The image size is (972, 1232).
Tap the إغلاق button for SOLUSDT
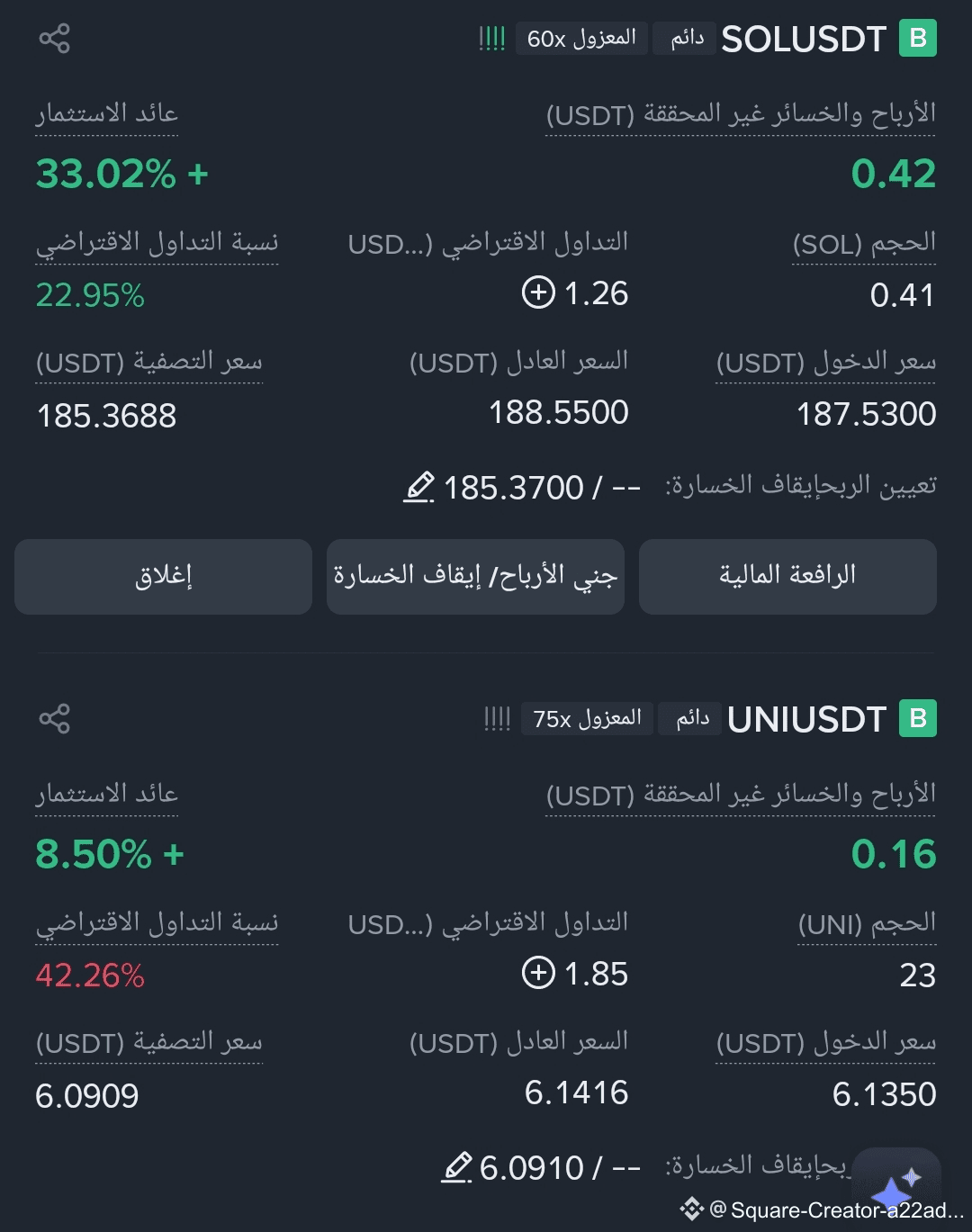[163, 577]
